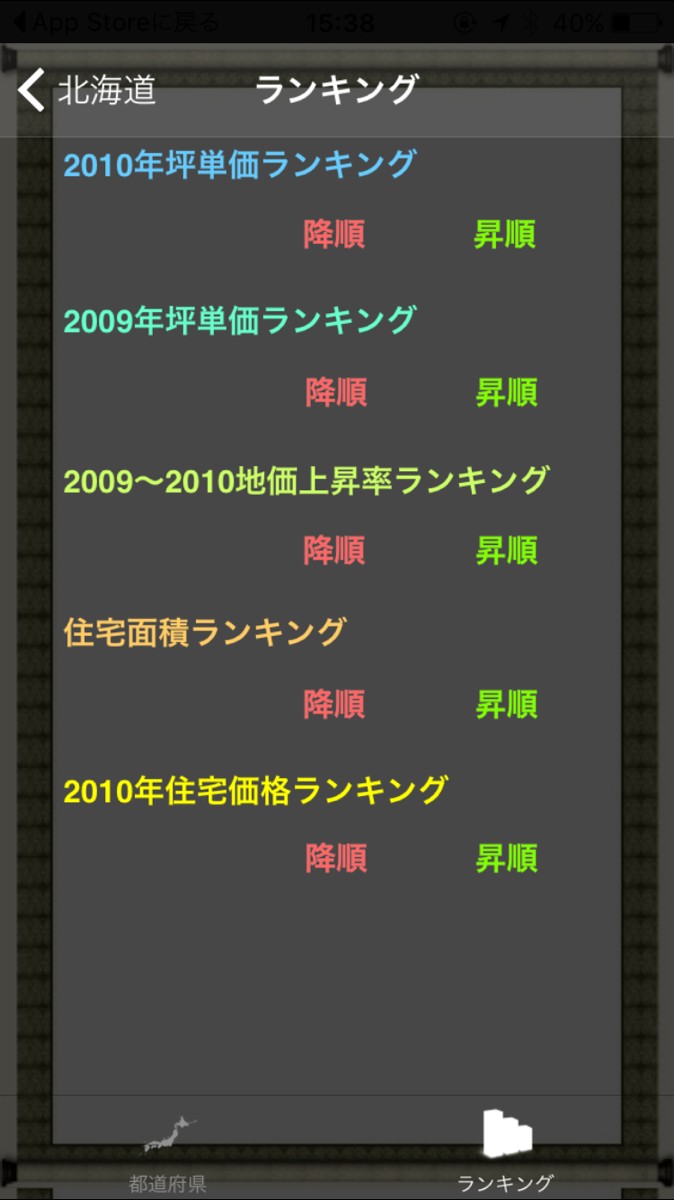Viewport: 674px width, 1200px height.
Task: Open 昇順 for 2009〜2010地価上昇率ランキング
Action: click(x=506, y=550)
